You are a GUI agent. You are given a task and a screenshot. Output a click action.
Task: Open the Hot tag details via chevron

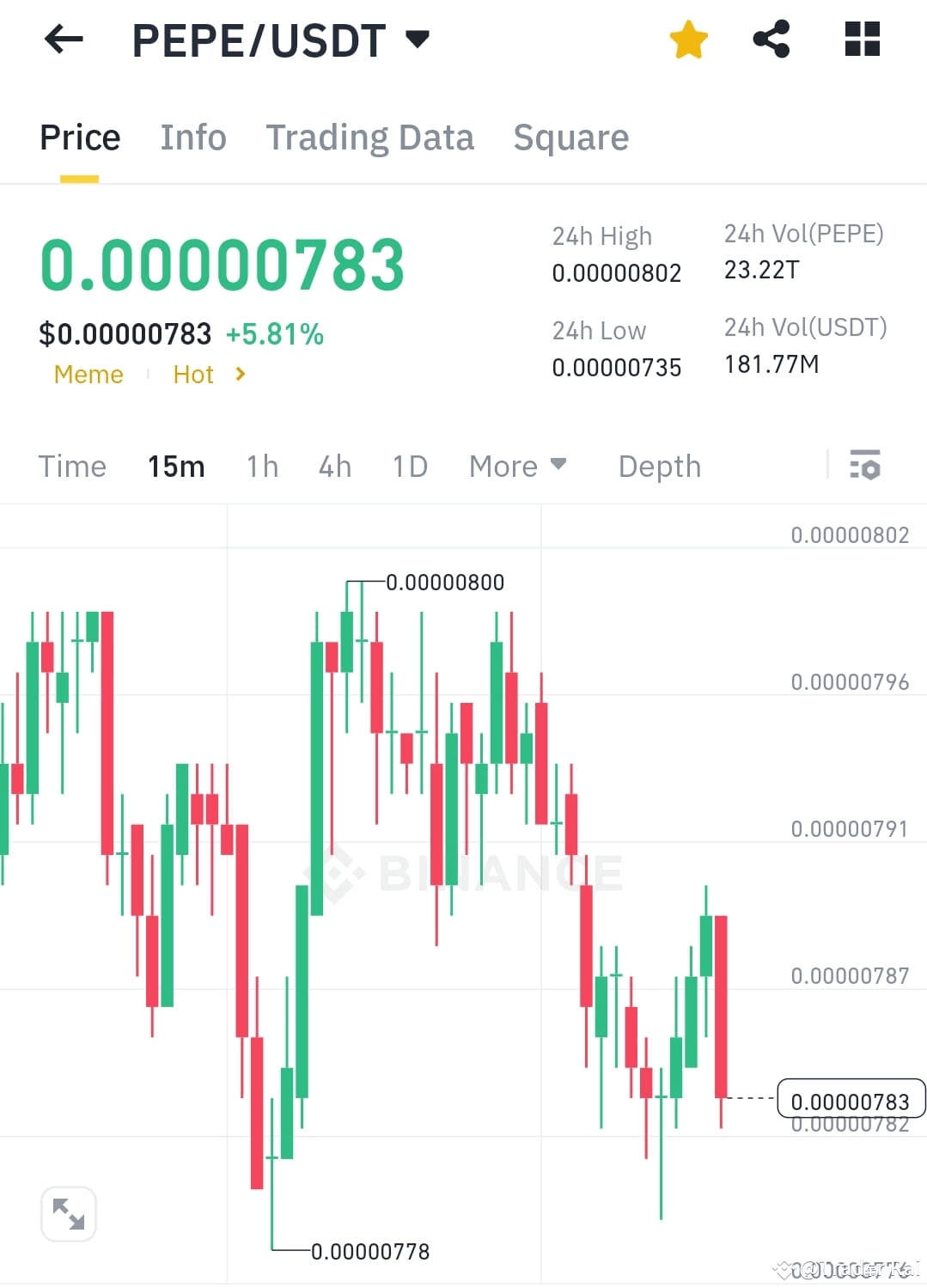coord(239,375)
